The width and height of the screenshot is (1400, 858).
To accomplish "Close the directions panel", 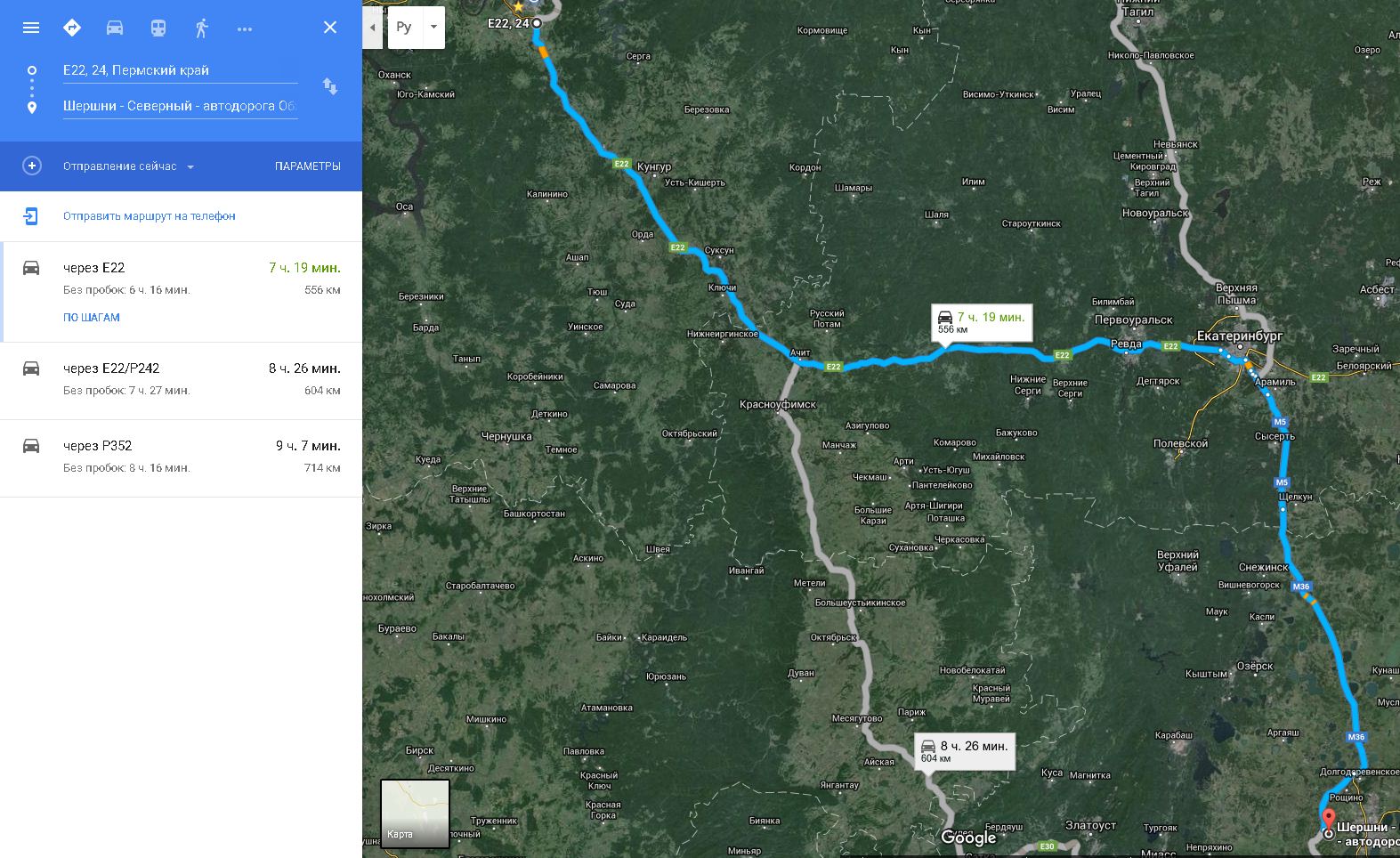I will pos(330,28).
